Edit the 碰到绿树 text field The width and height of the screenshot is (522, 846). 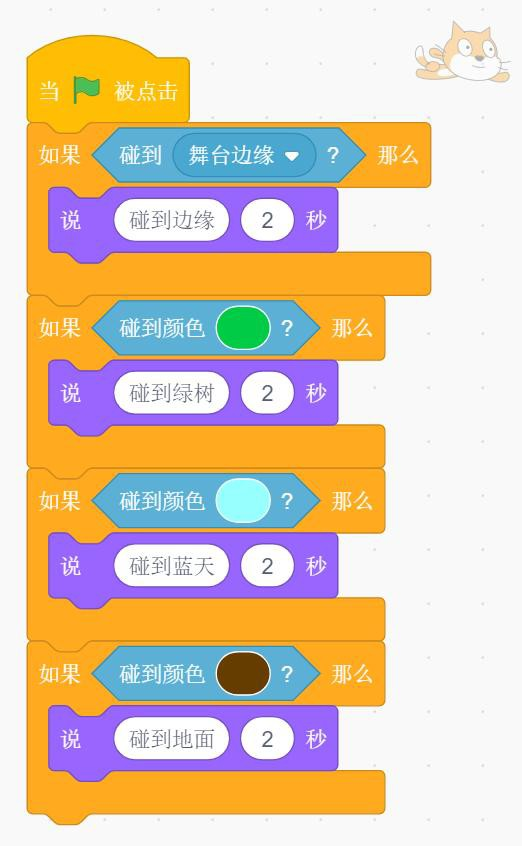172,393
